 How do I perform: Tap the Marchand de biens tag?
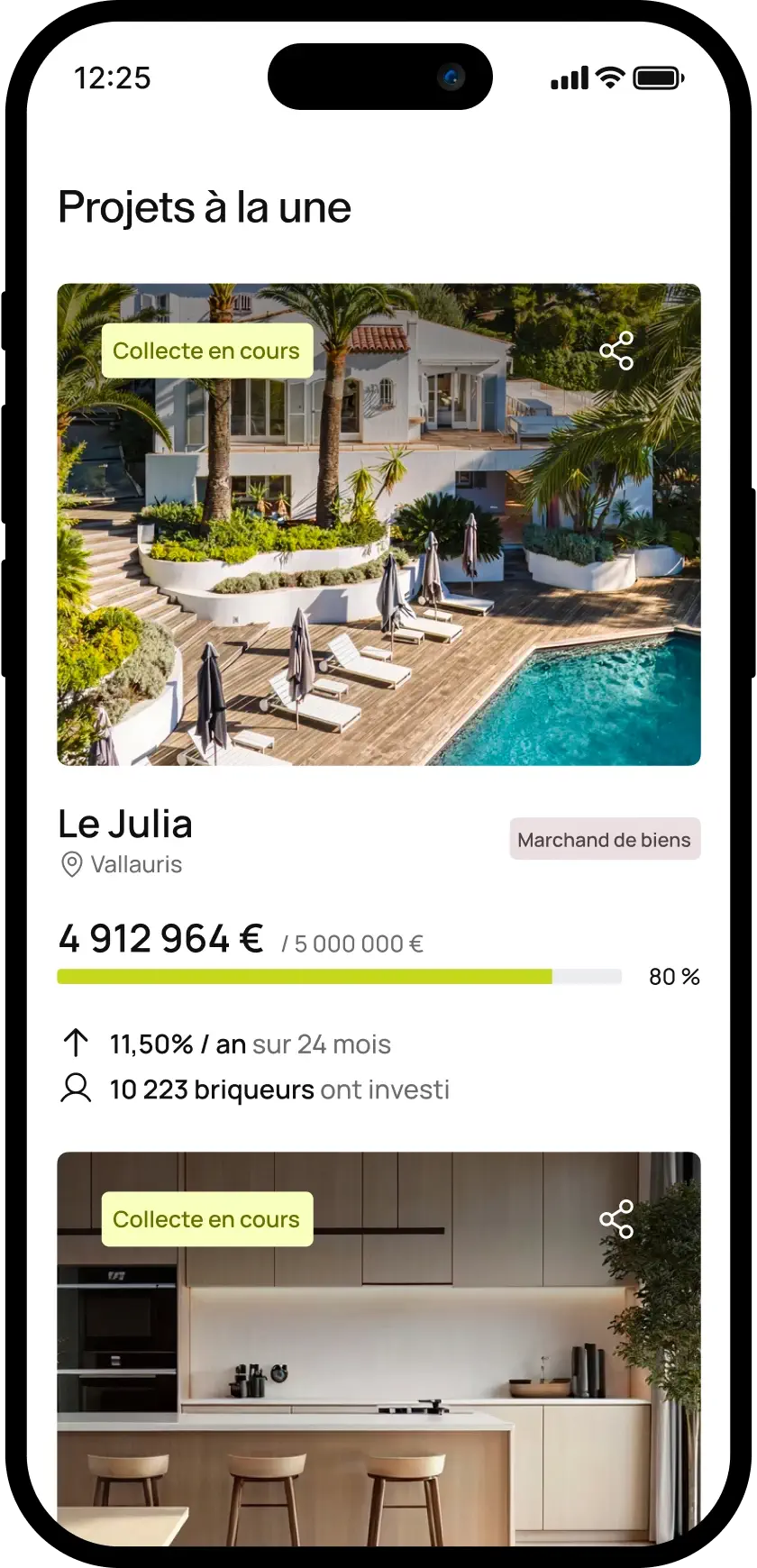click(604, 839)
